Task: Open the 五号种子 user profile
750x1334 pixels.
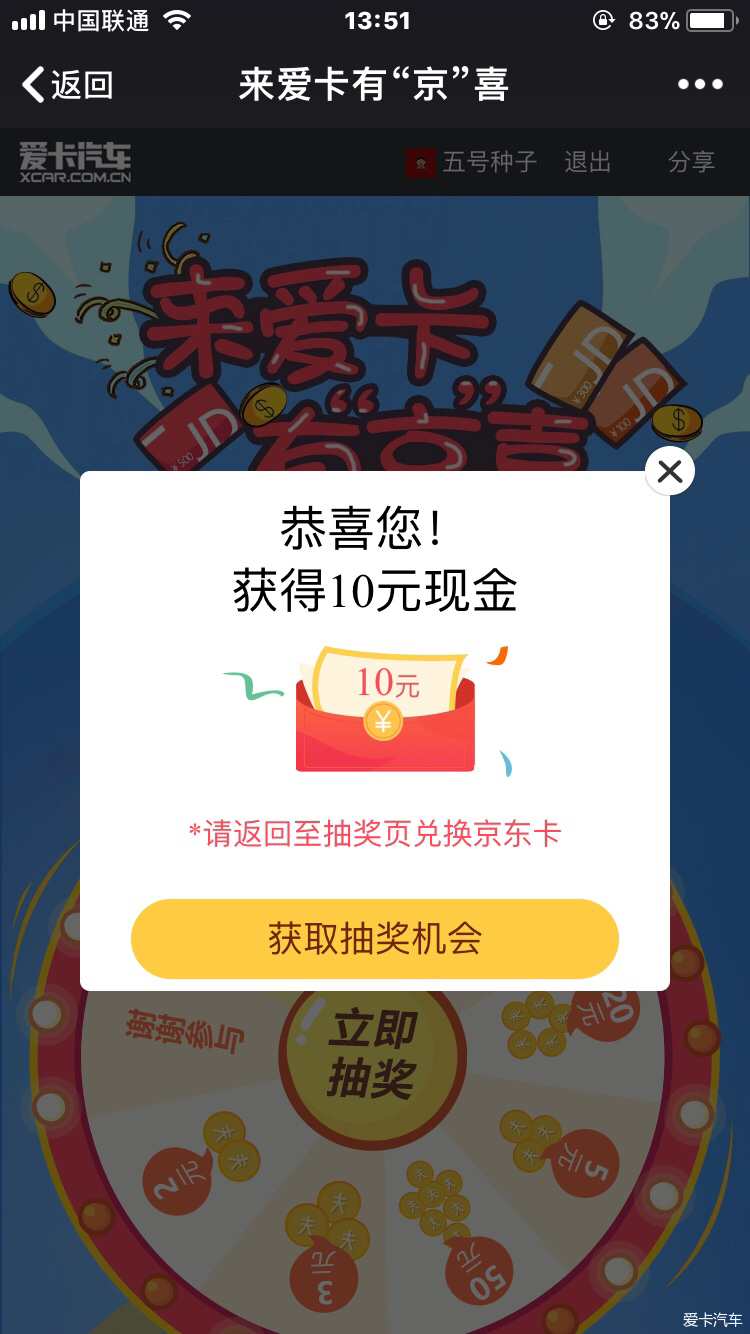Action: click(x=472, y=162)
